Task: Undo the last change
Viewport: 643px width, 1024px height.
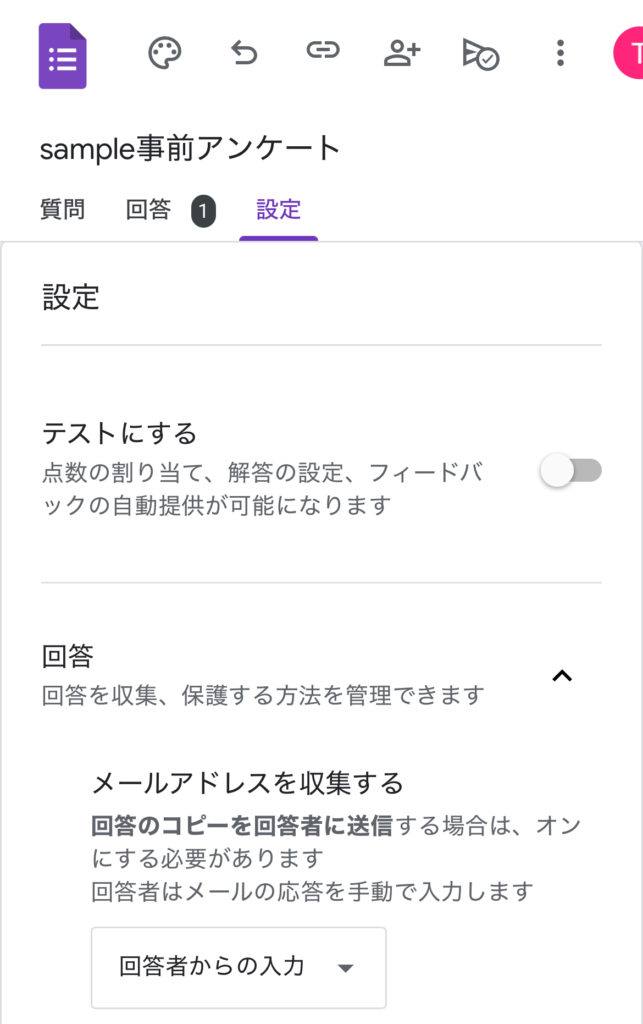Action: click(x=244, y=53)
